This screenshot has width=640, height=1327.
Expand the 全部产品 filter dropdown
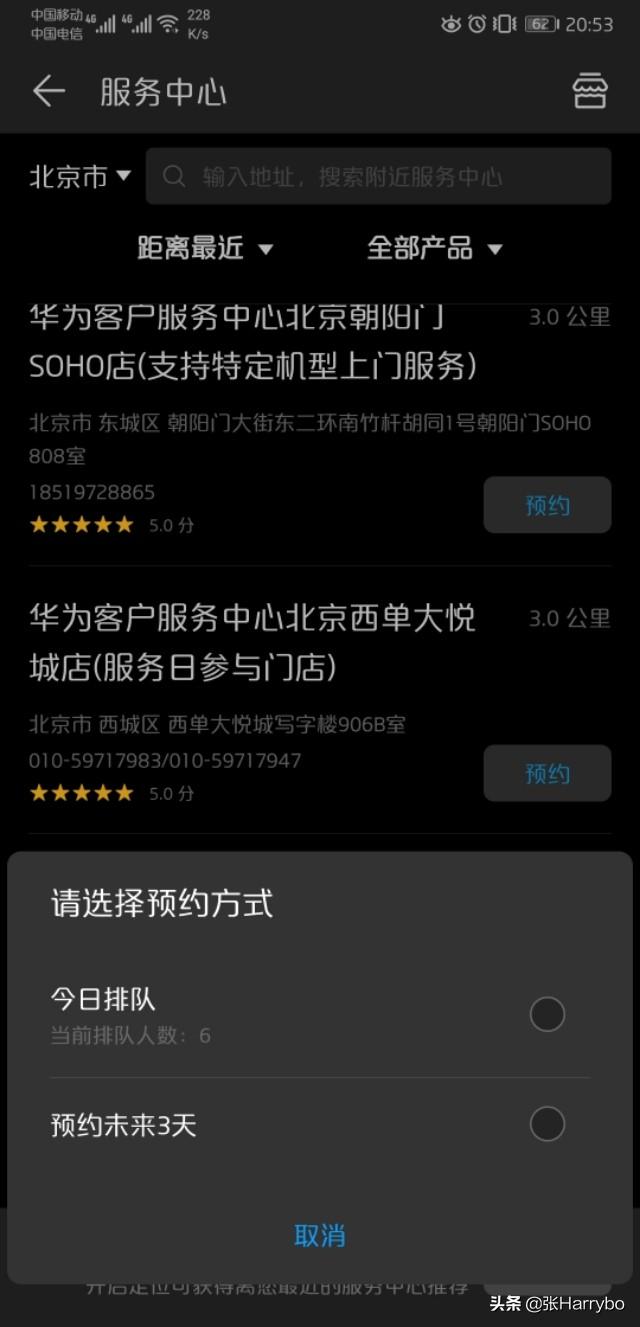pyautogui.click(x=435, y=248)
